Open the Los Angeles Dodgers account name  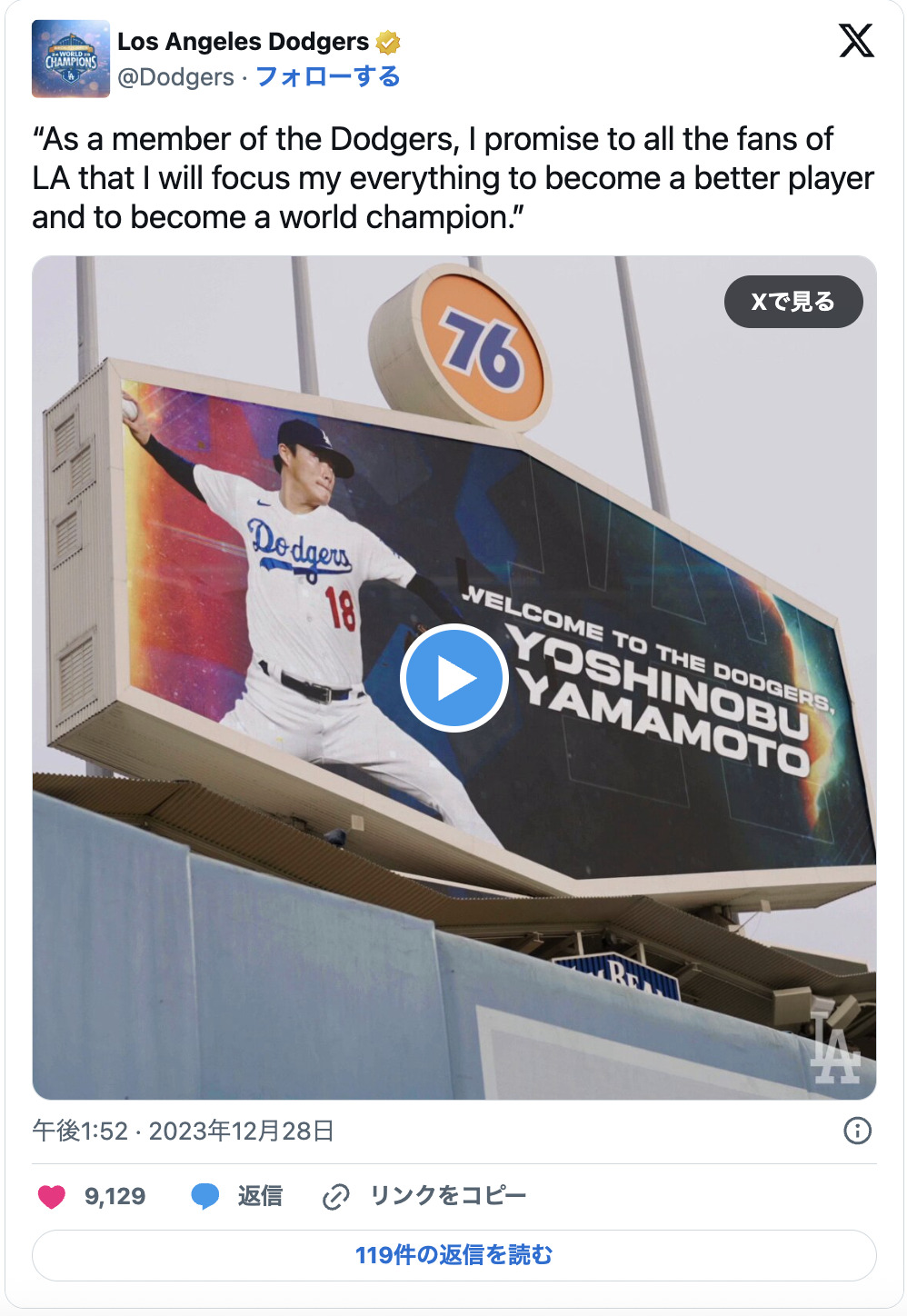point(243,42)
